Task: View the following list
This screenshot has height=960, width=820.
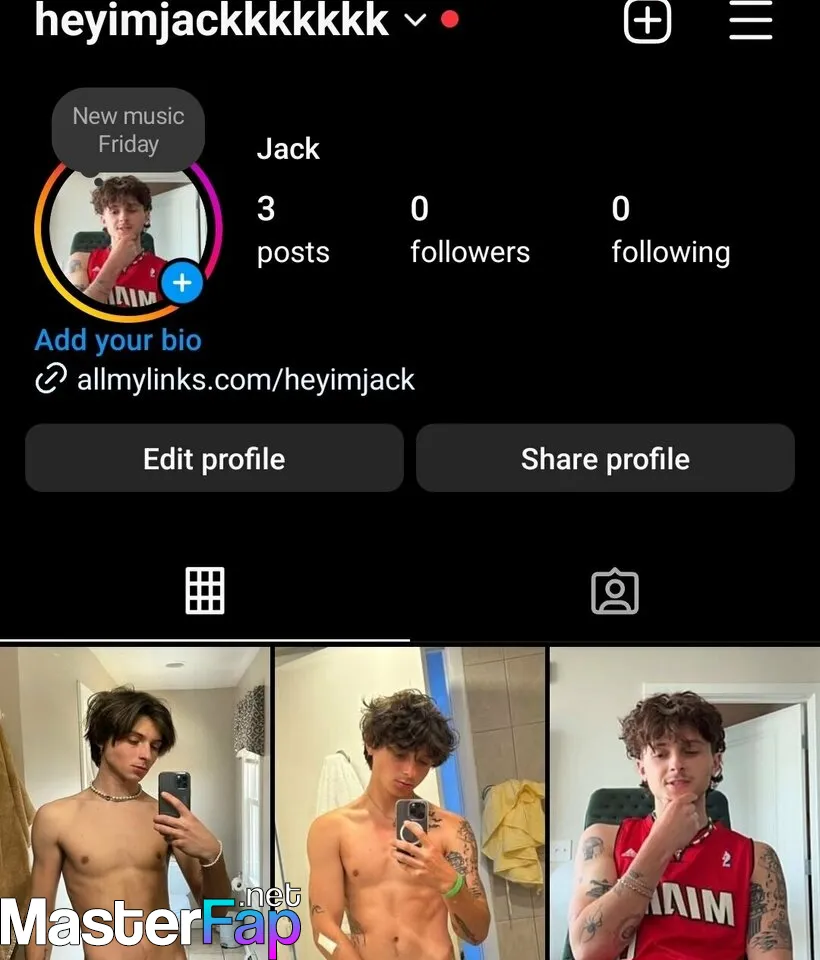Action: (x=670, y=230)
